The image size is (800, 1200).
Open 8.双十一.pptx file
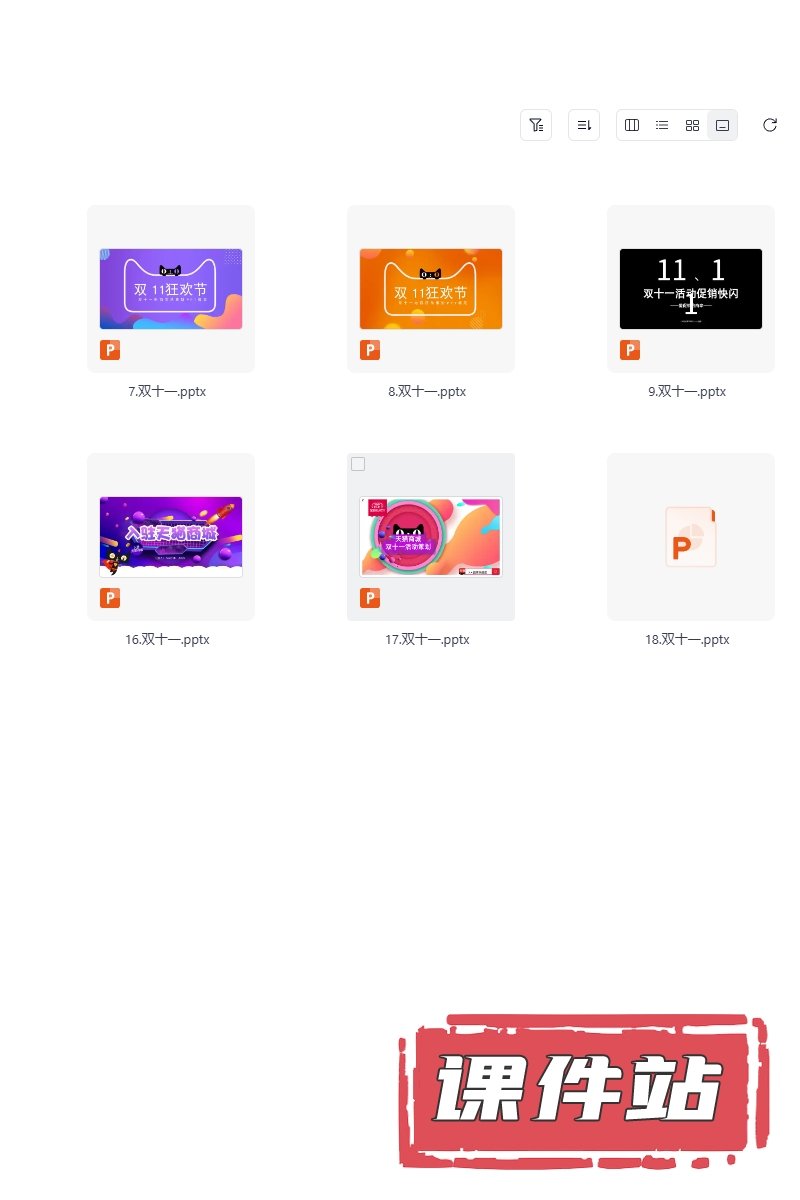[431, 289]
